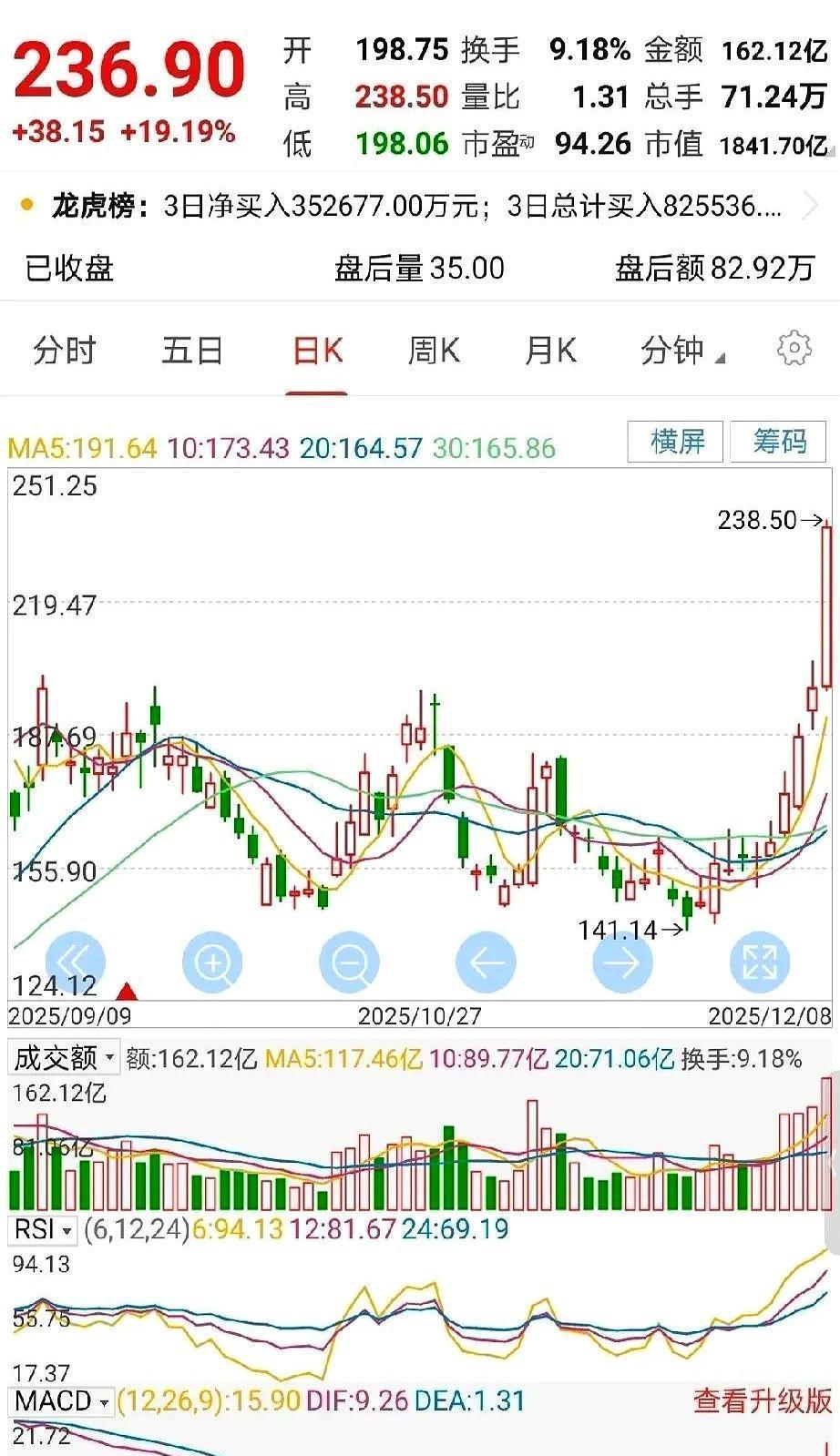Pan chart right using right arrow icon

point(622,961)
